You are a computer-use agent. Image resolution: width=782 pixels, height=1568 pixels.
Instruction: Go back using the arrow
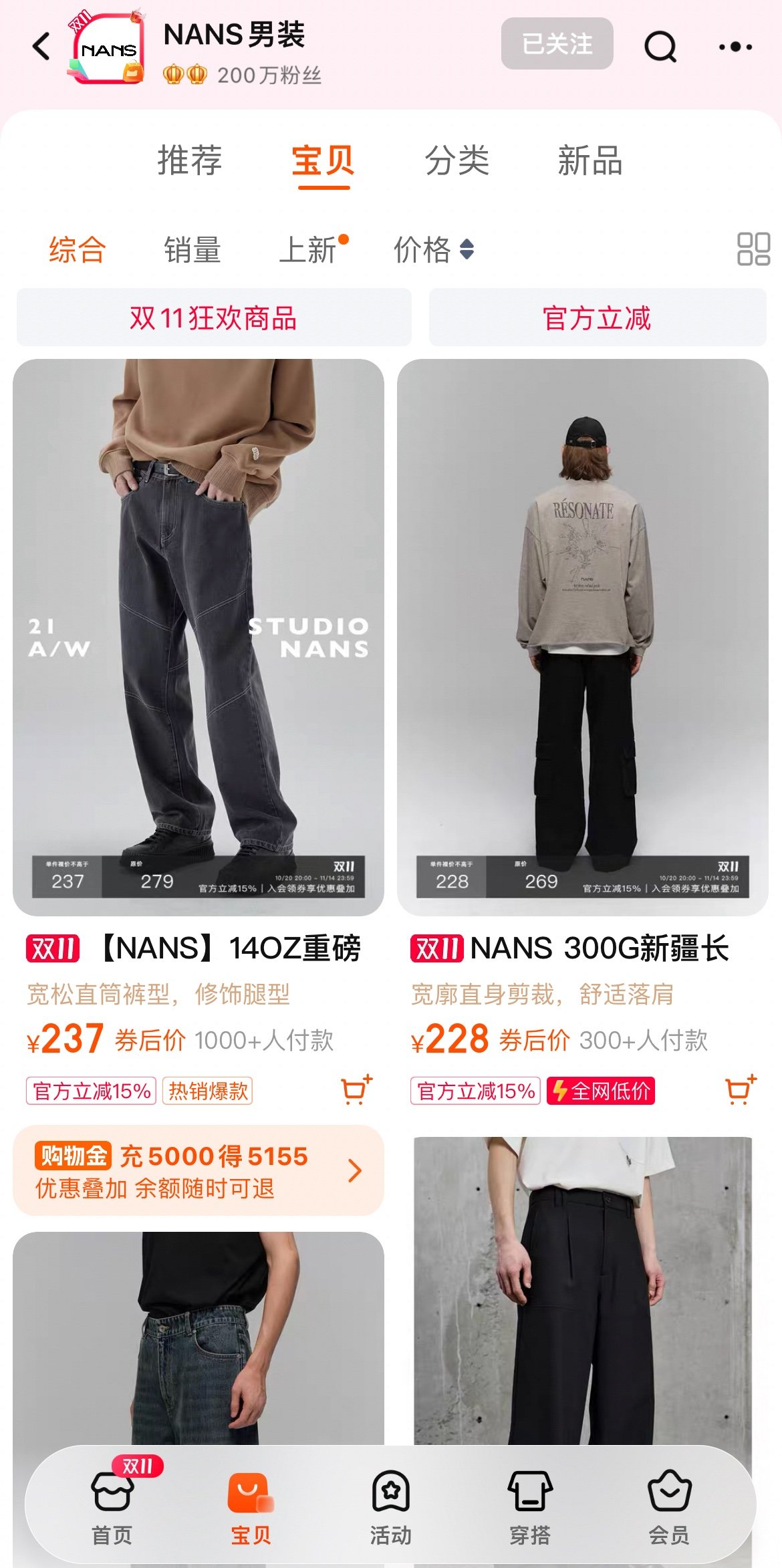pos(41,46)
